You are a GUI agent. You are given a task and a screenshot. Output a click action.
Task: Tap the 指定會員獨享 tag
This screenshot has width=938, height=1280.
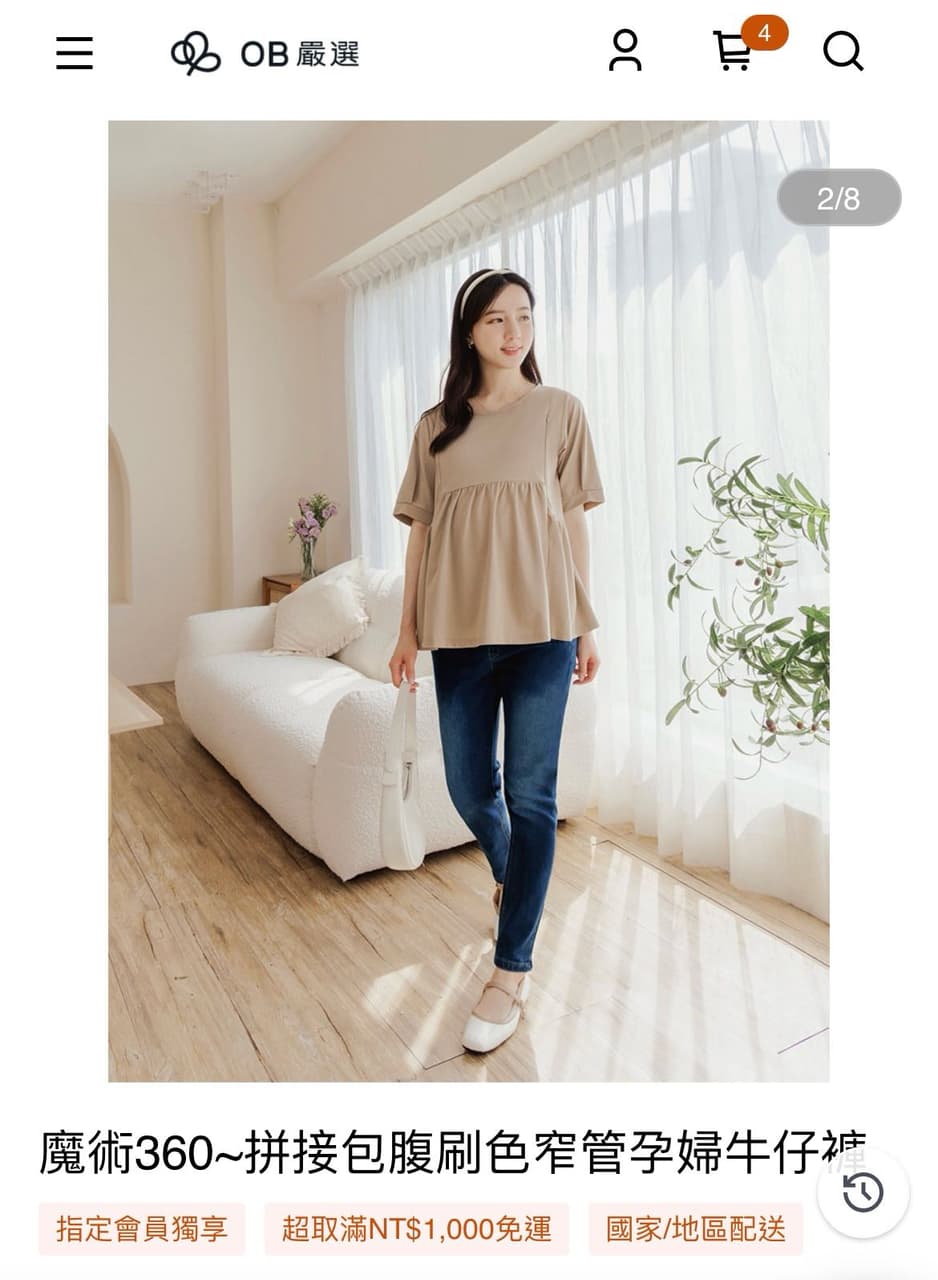click(142, 1228)
